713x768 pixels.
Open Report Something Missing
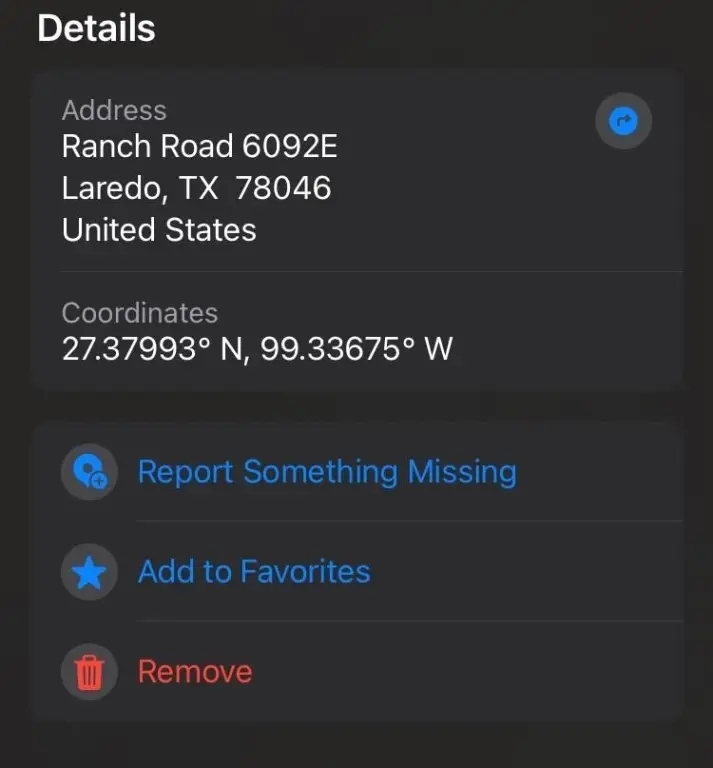326,471
